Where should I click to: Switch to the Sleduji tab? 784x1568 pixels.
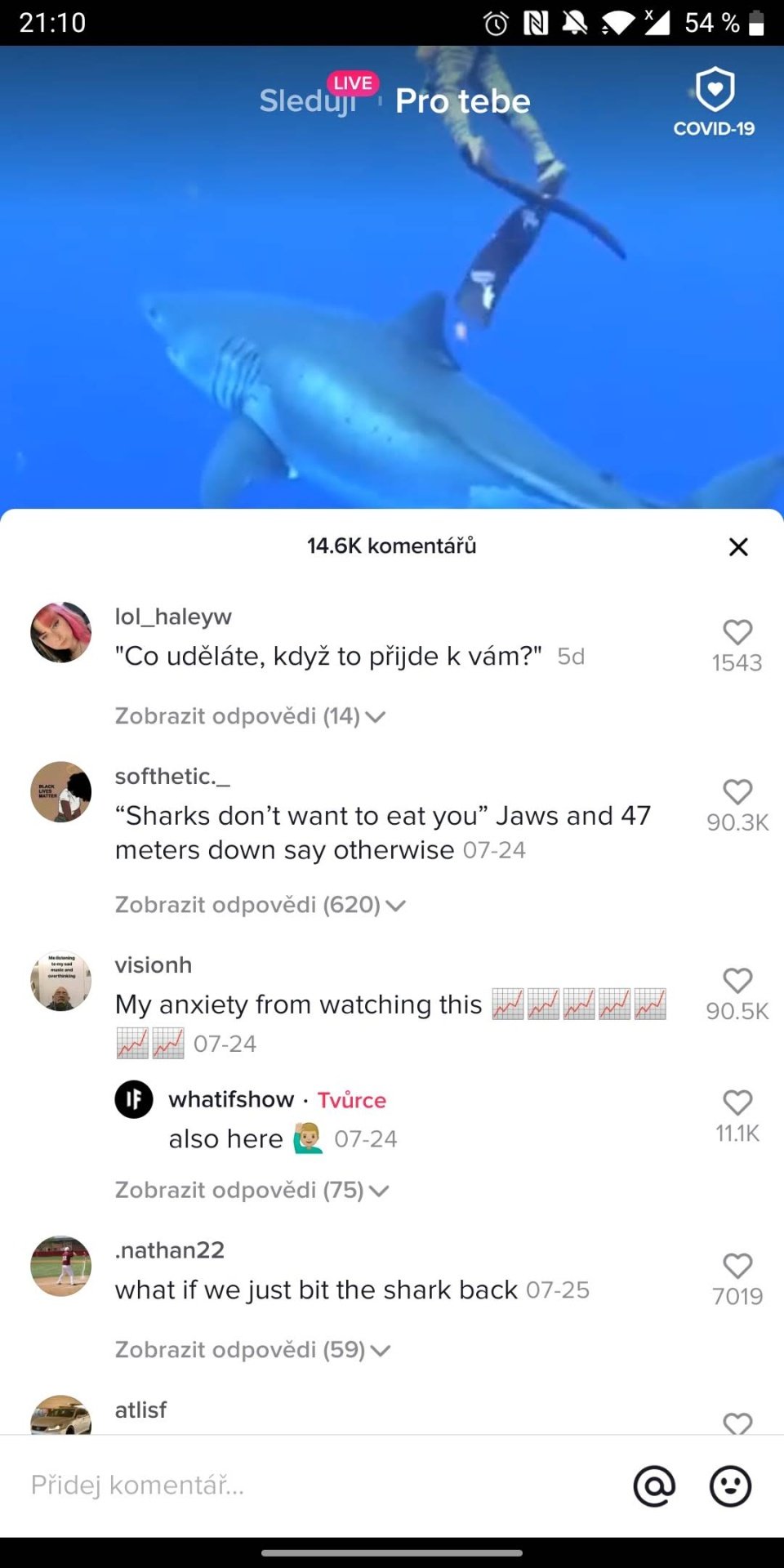(x=307, y=101)
